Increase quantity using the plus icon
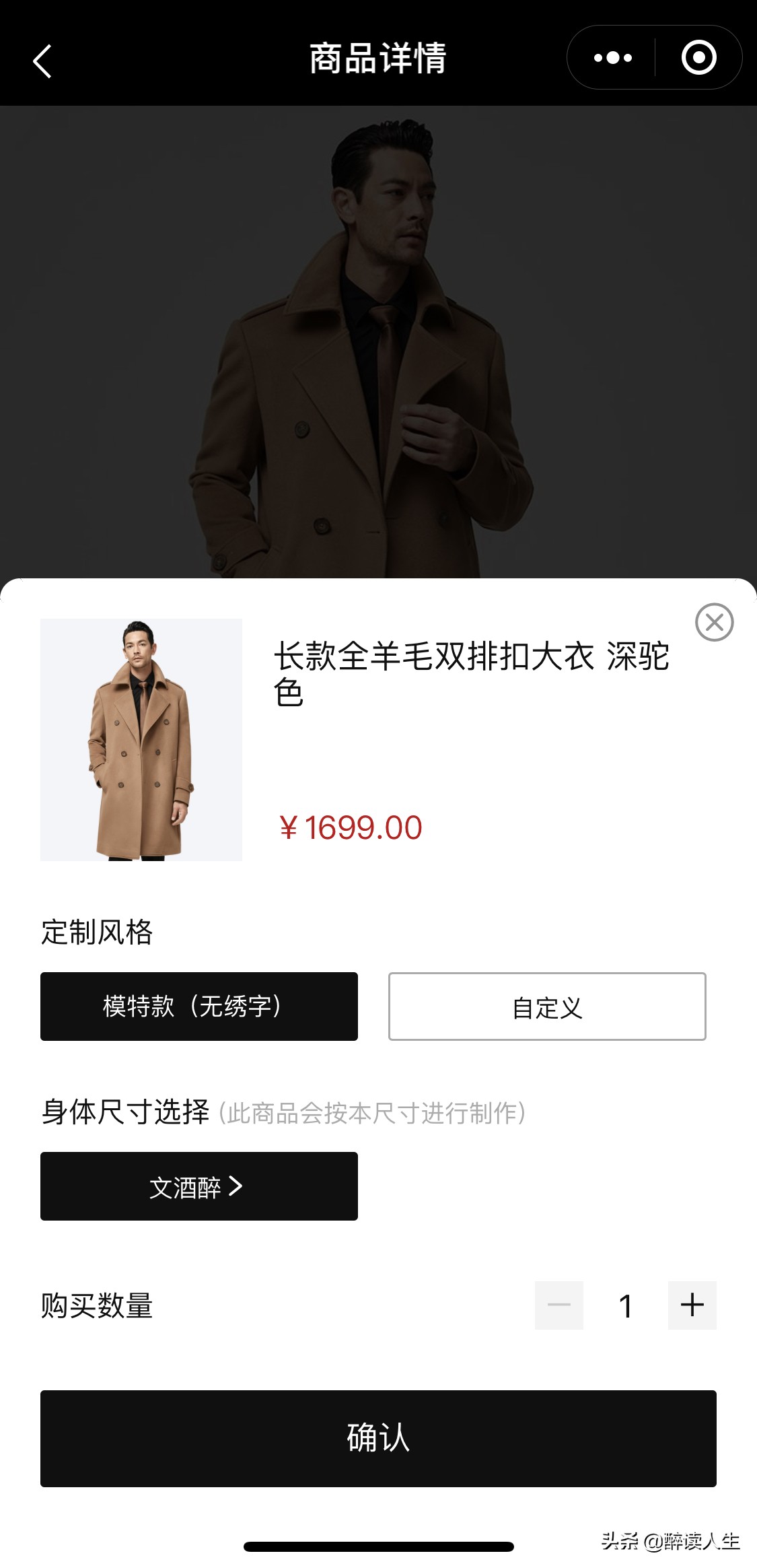757x1568 pixels. (692, 1304)
